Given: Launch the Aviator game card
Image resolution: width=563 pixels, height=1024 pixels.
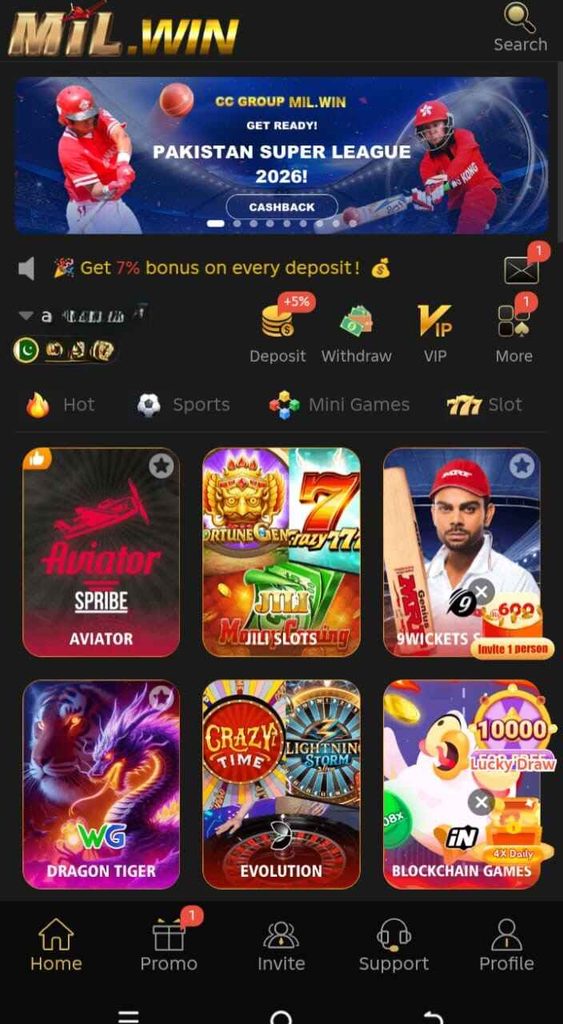Looking at the screenshot, I should coord(101,552).
